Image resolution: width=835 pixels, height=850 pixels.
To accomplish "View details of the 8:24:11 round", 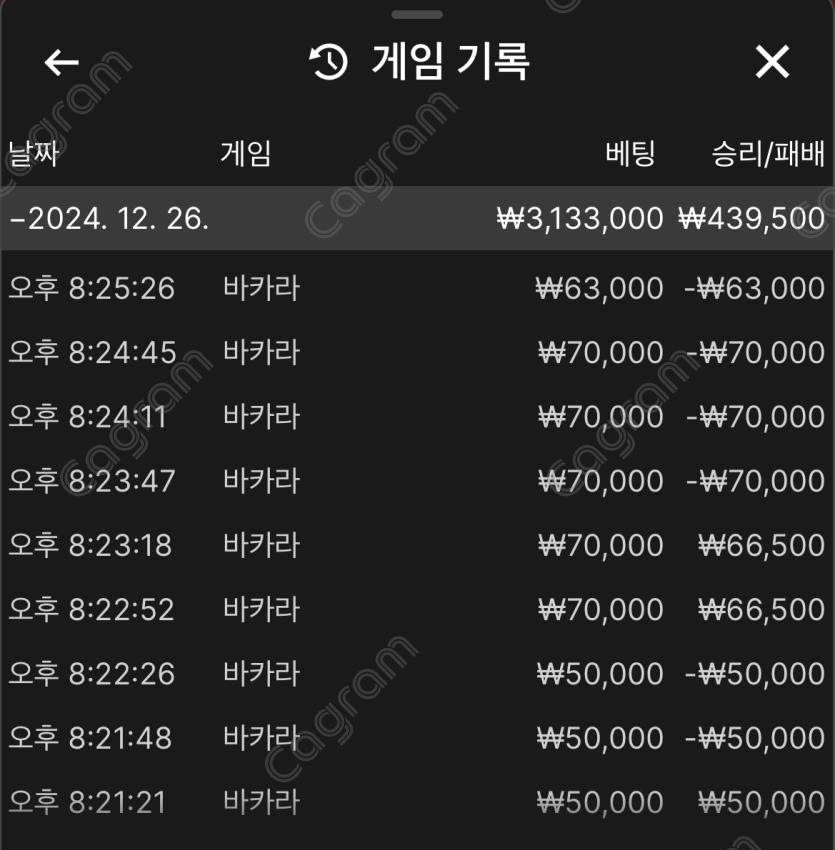I will click(x=417, y=417).
